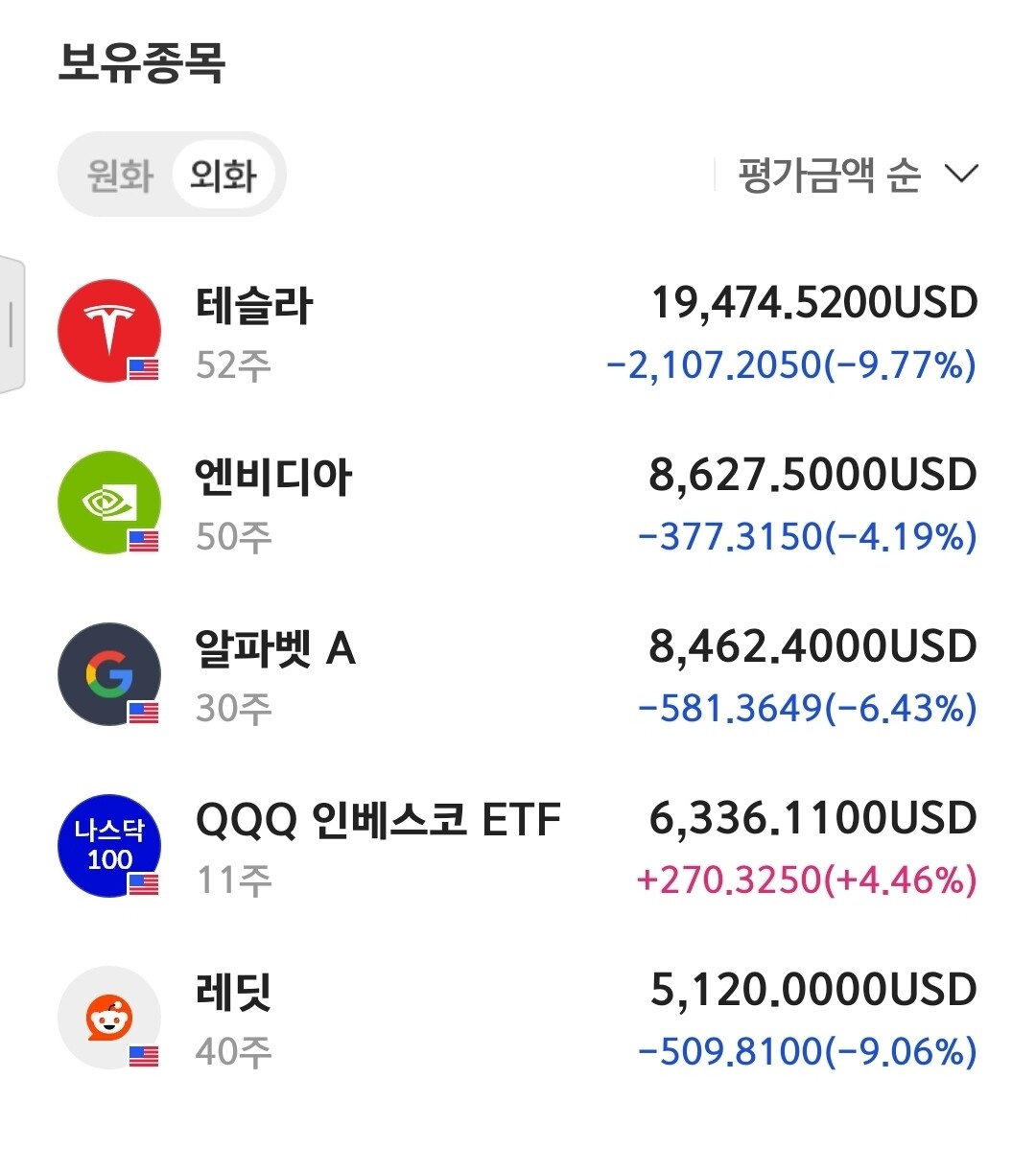Open the 테슬라 holding details
This screenshot has width=1036, height=1149.
pos(518,332)
